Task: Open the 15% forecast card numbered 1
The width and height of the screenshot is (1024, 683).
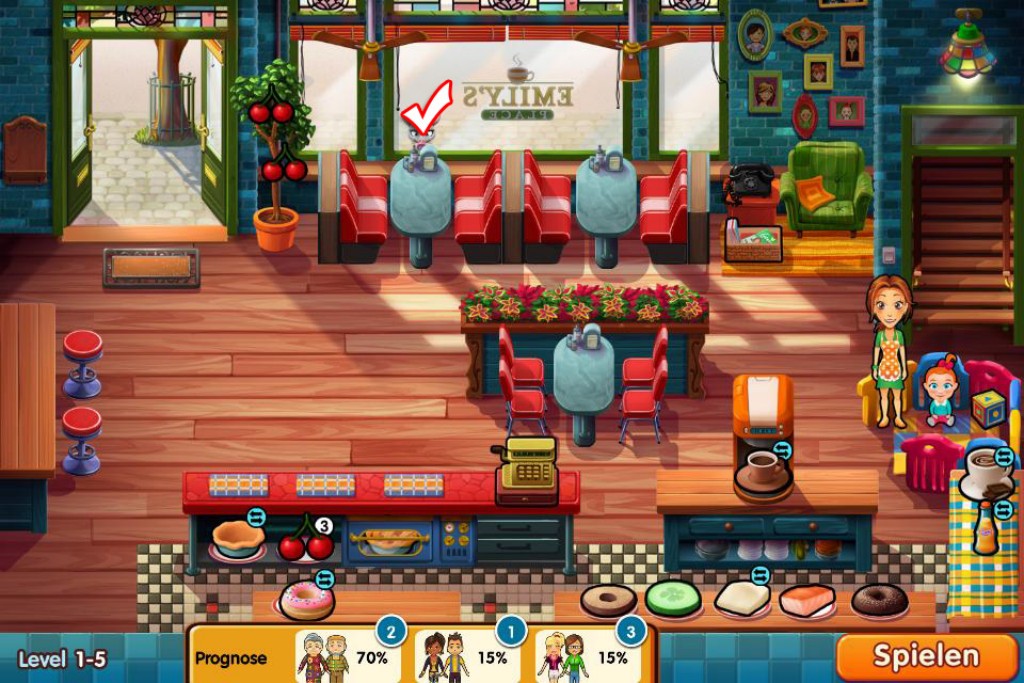Action: pos(468,656)
